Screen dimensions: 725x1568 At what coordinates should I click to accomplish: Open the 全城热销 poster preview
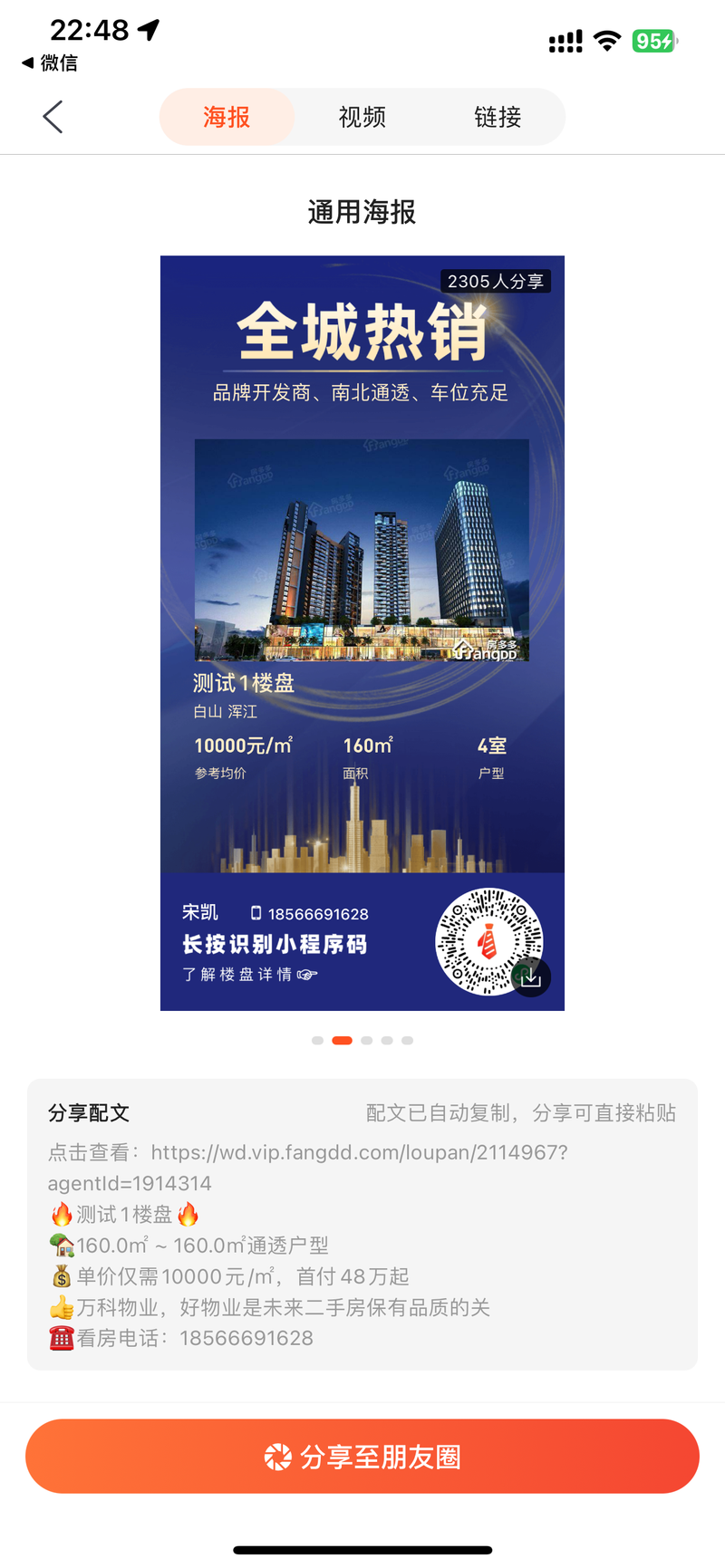(x=362, y=632)
